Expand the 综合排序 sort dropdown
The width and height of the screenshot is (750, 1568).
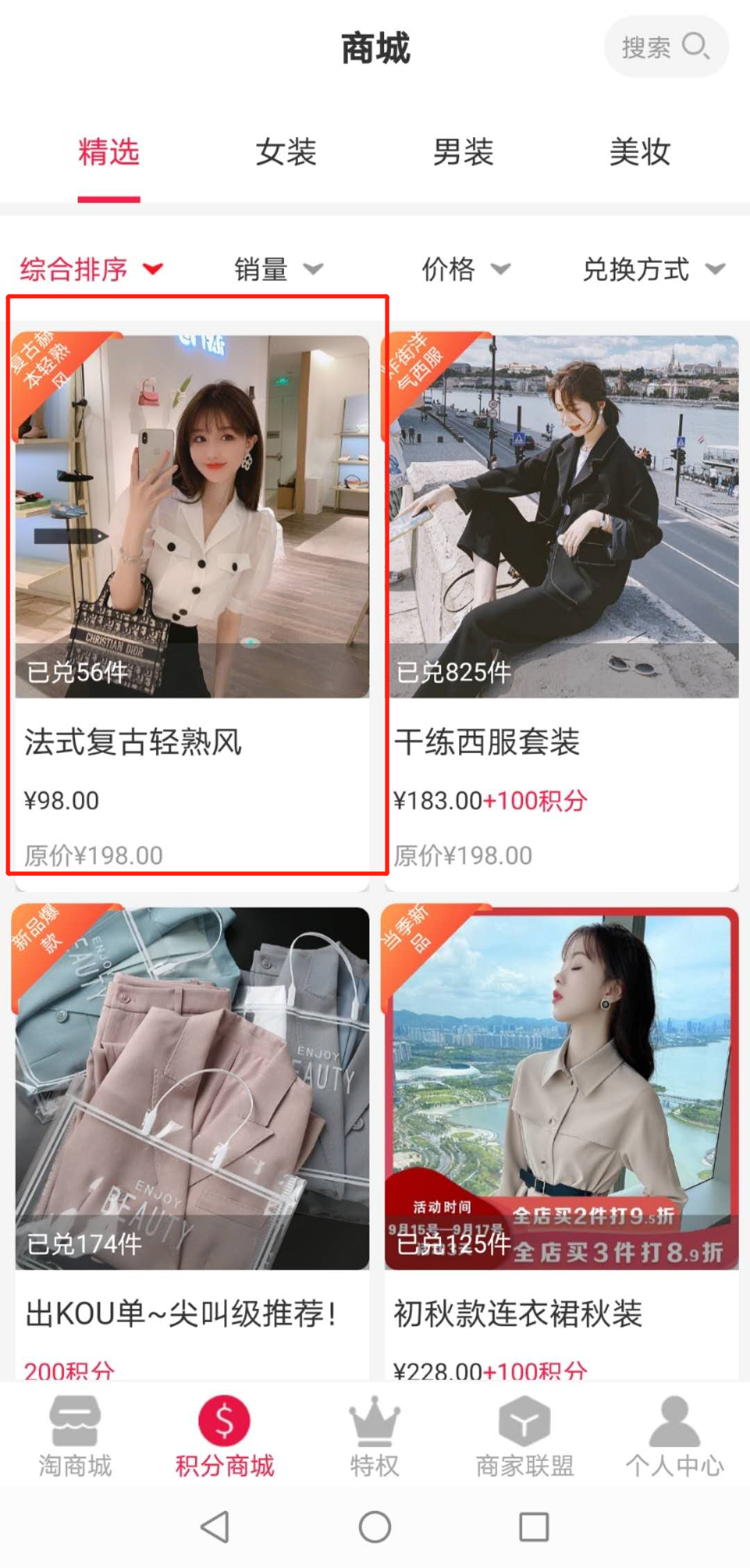pyautogui.click(x=91, y=269)
